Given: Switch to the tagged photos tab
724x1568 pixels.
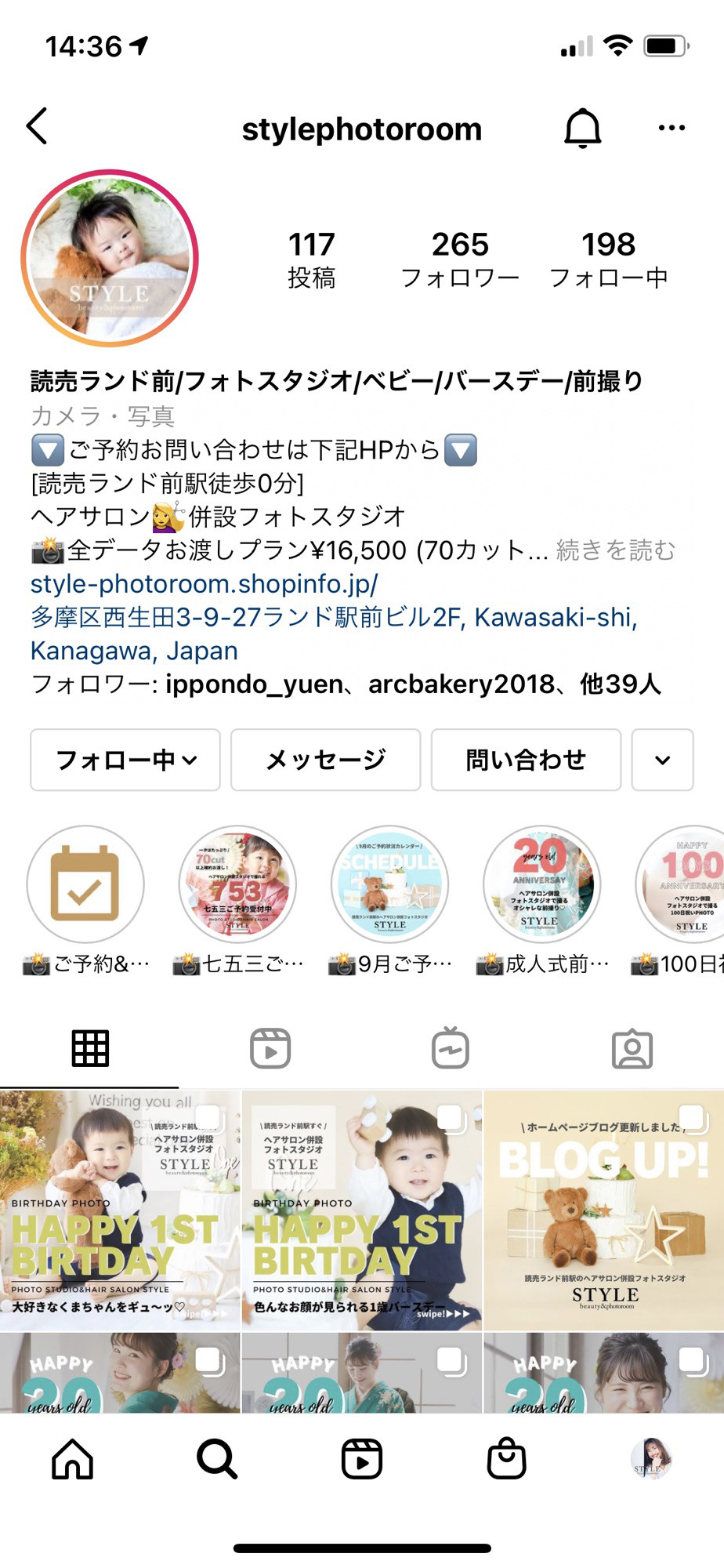Looking at the screenshot, I should coord(632,1048).
